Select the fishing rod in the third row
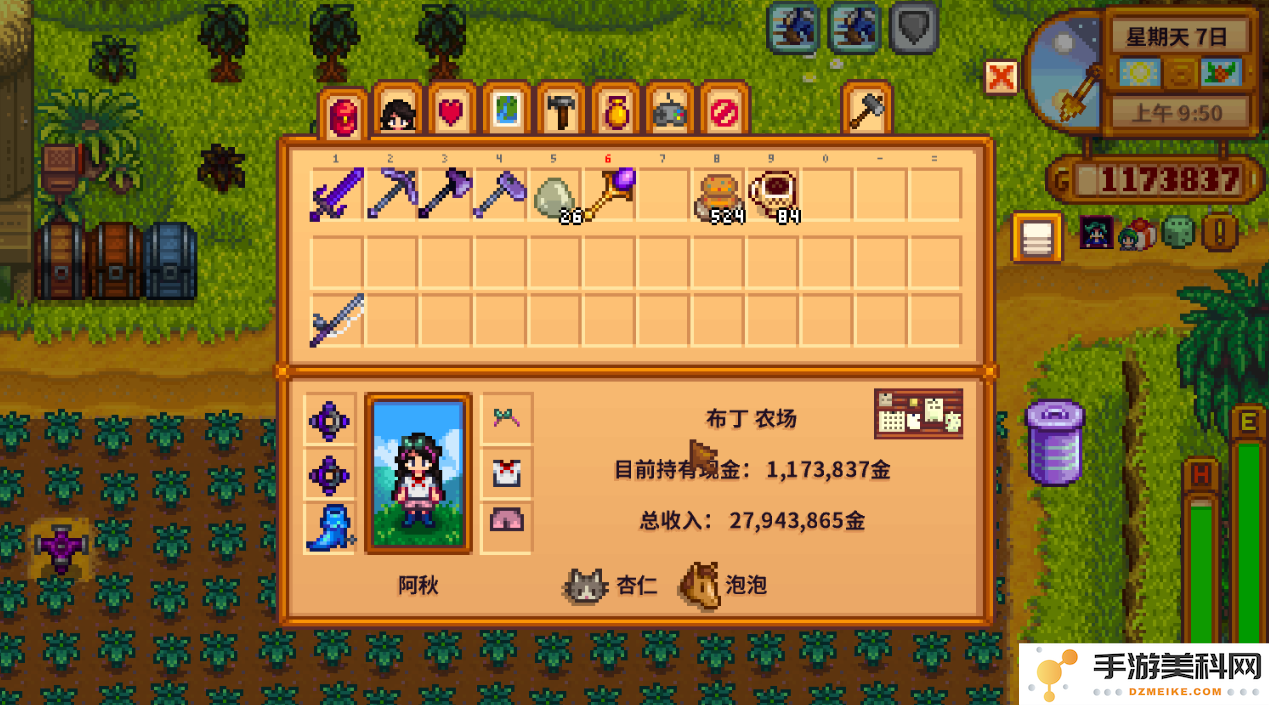Screen dimensions: 1269x705 click(x=336, y=320)
